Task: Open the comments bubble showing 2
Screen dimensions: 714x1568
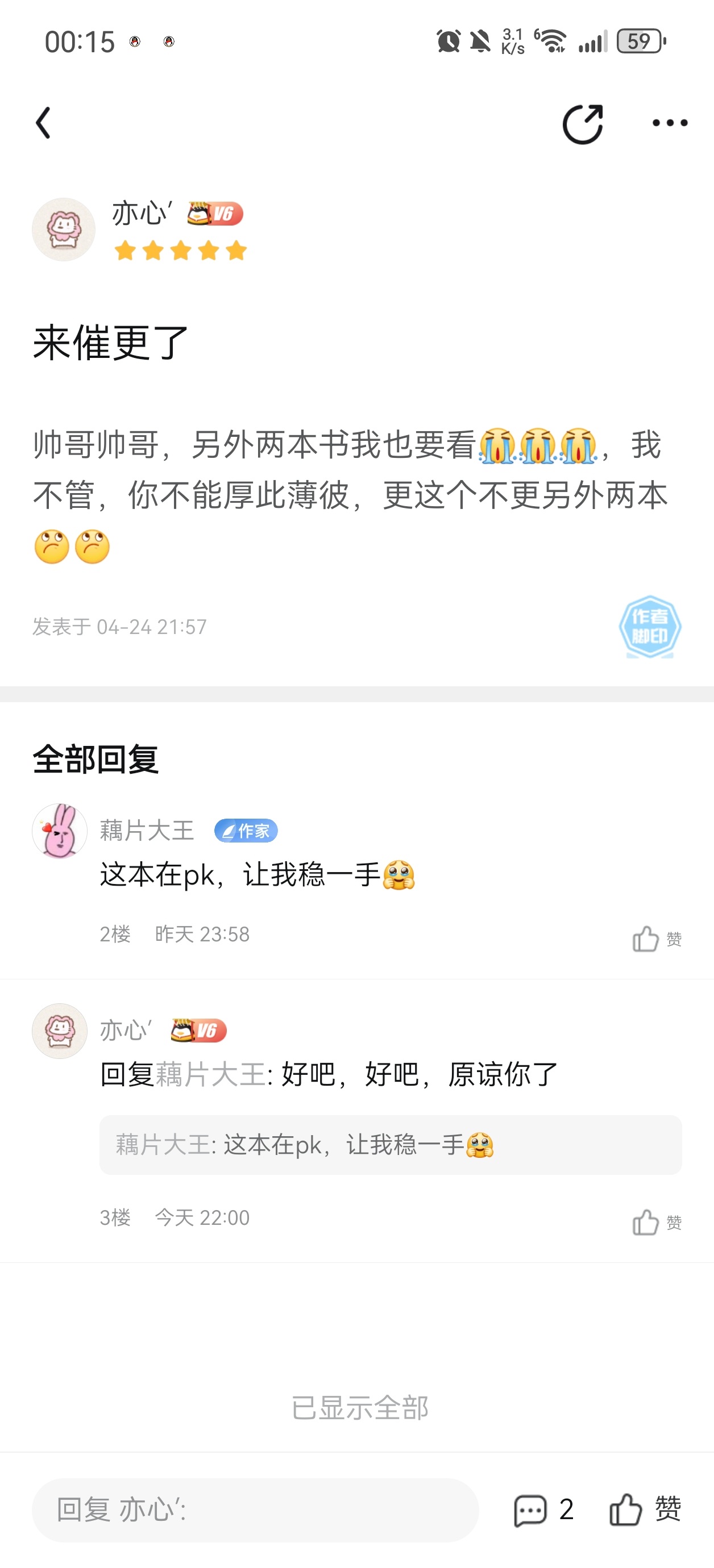Action: click(x=543, y=1509)
